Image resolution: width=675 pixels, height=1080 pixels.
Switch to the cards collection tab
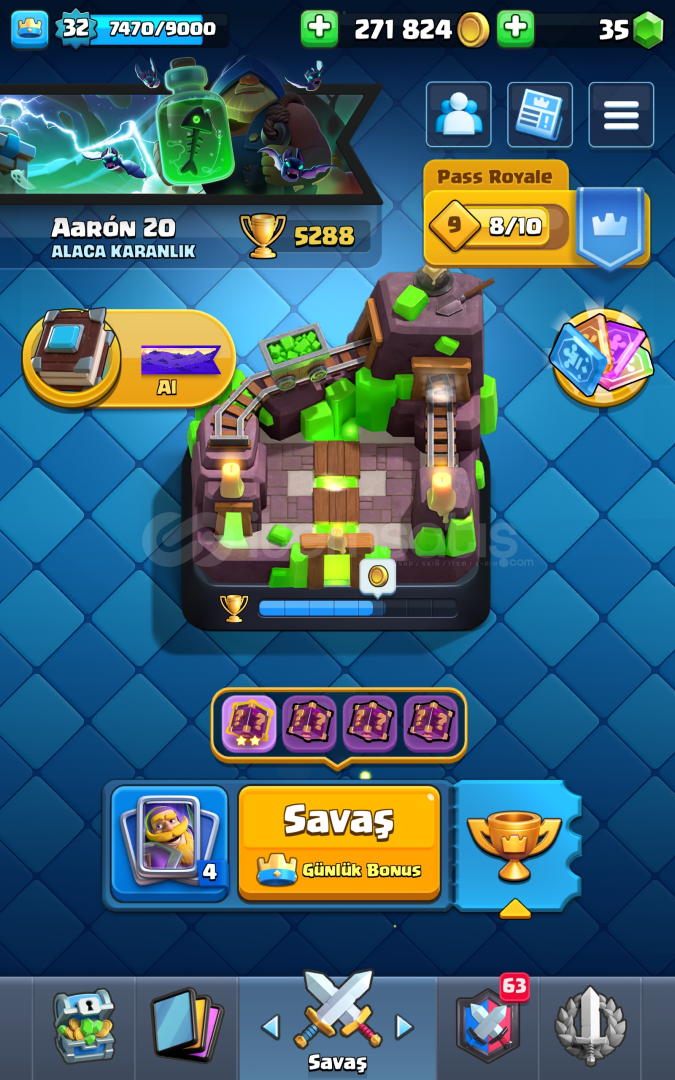(187, 1025)
